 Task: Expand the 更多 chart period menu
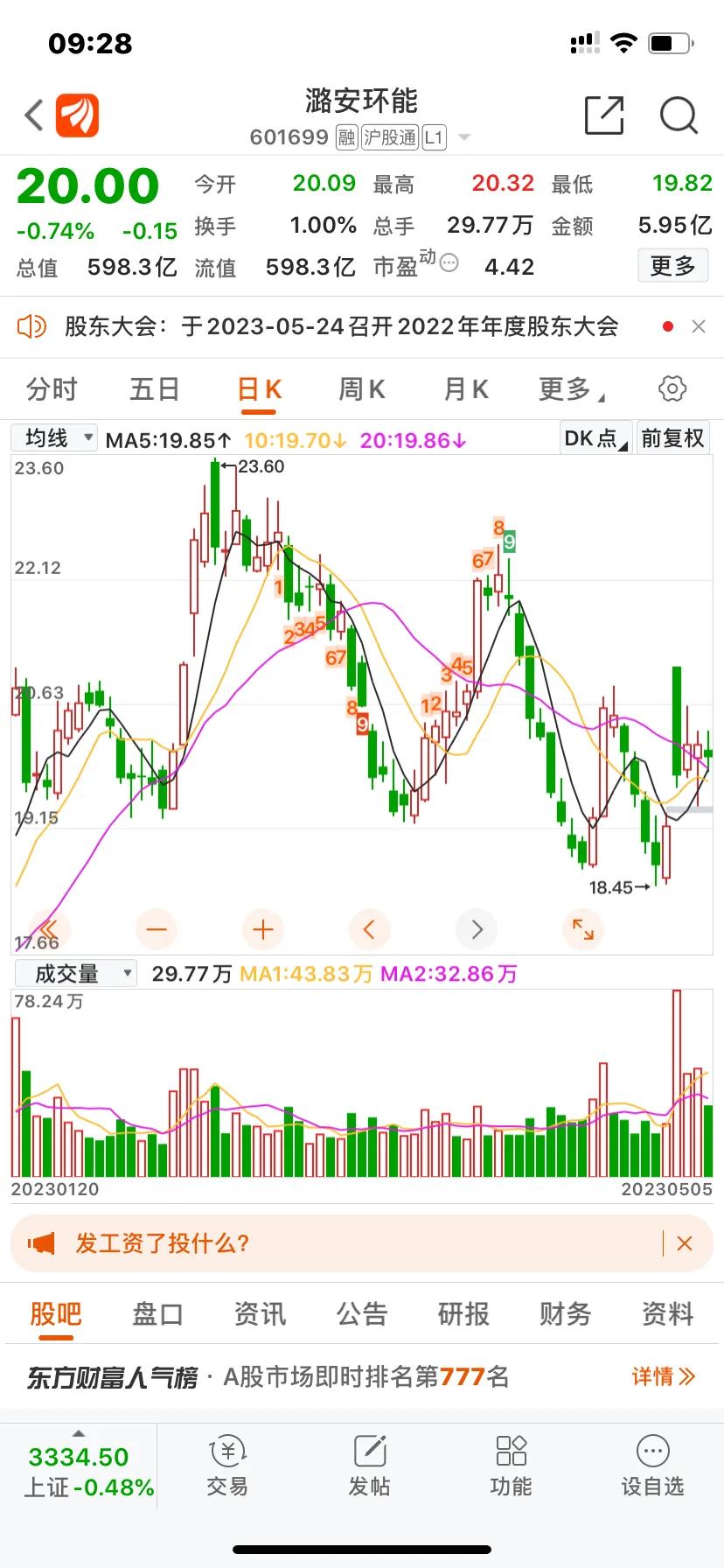coord(565,388)
